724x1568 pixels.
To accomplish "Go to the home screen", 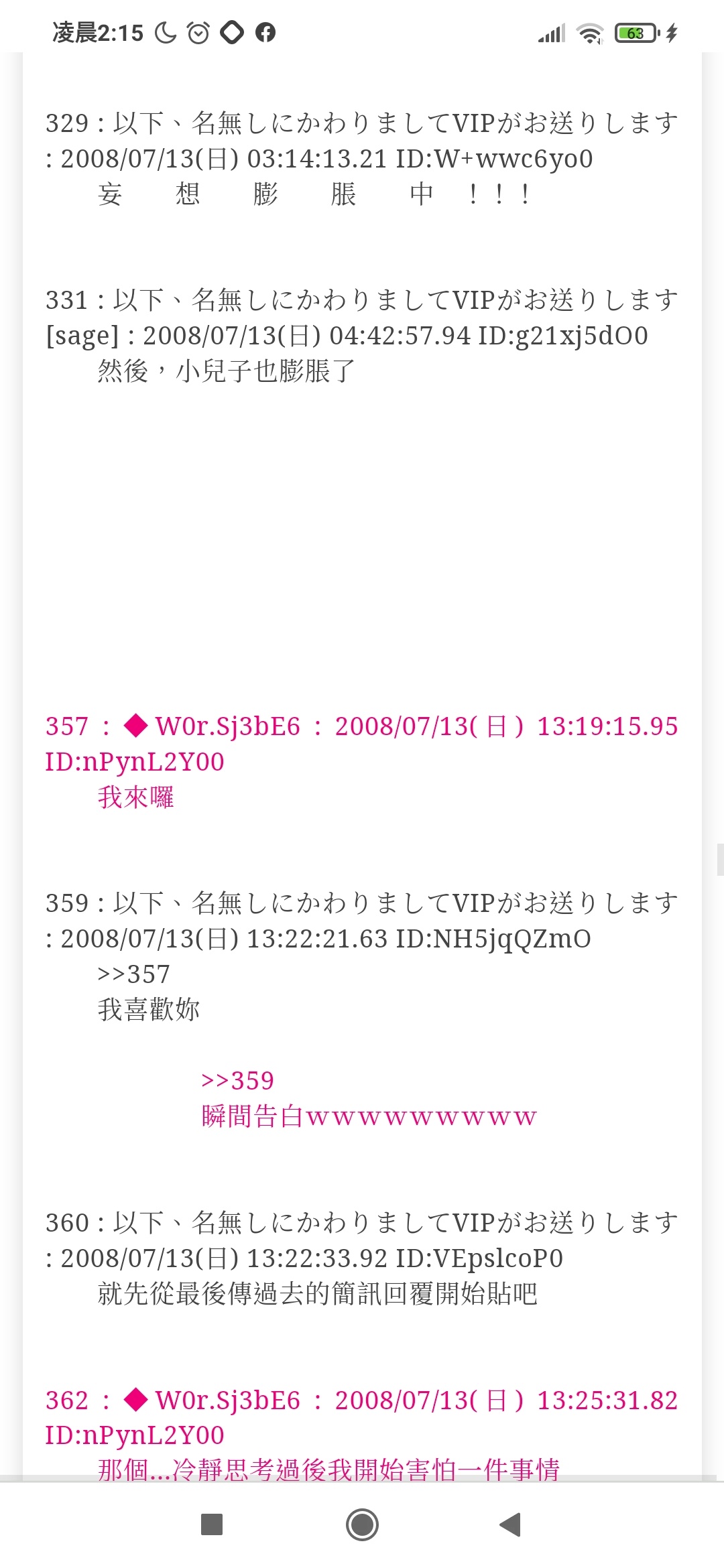I will (x=362, y=1524).
